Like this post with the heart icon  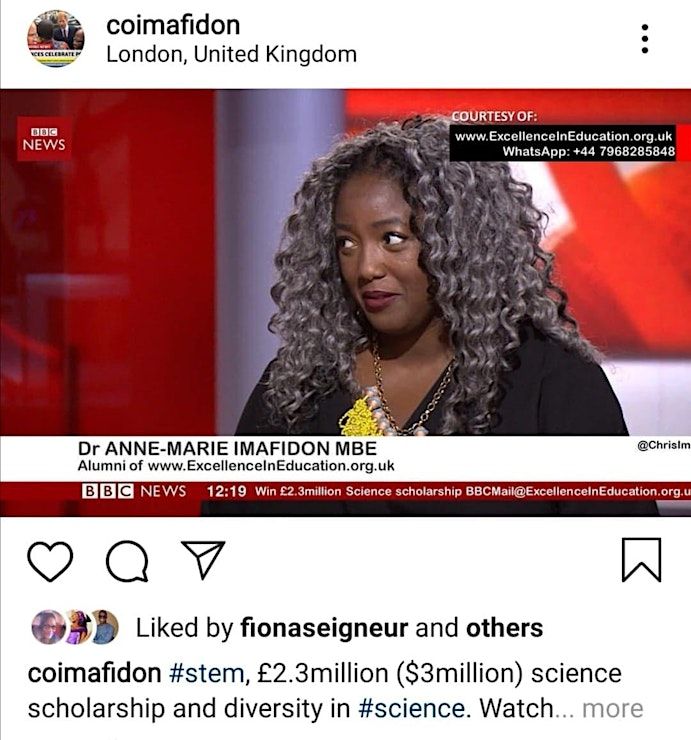(x=49, y=560)
